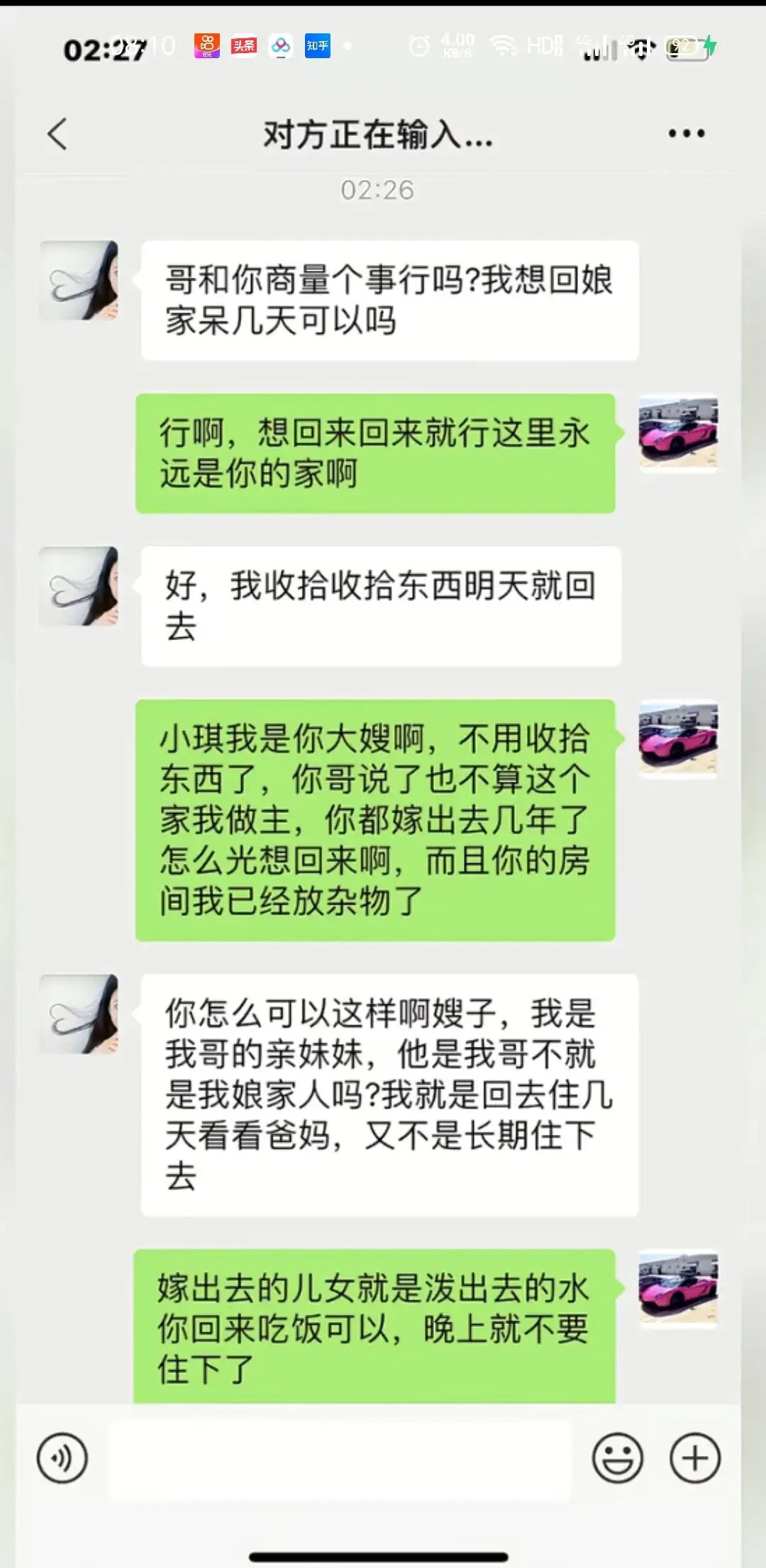
Task: Tap the alarm clock icon in status bar
Action: (418, 46)
